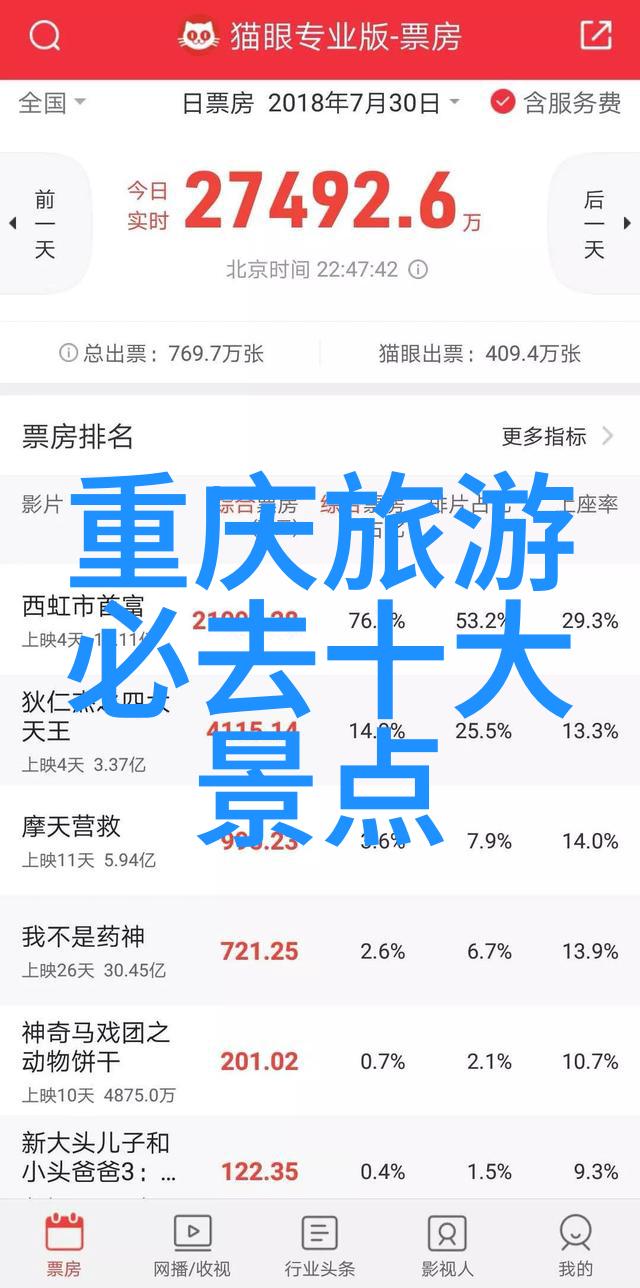Share the box office page
Image resolution: width=640 pixels, height=1288 pixels.
[x=596, y=37]
